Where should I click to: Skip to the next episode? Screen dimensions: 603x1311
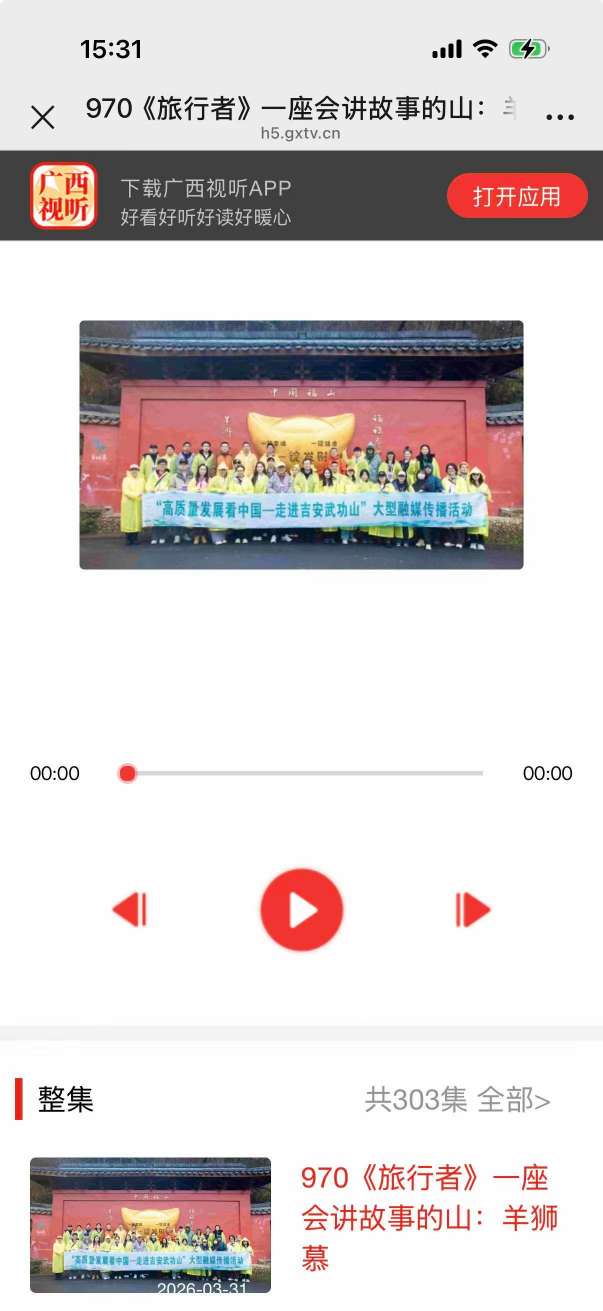(472, 910)
